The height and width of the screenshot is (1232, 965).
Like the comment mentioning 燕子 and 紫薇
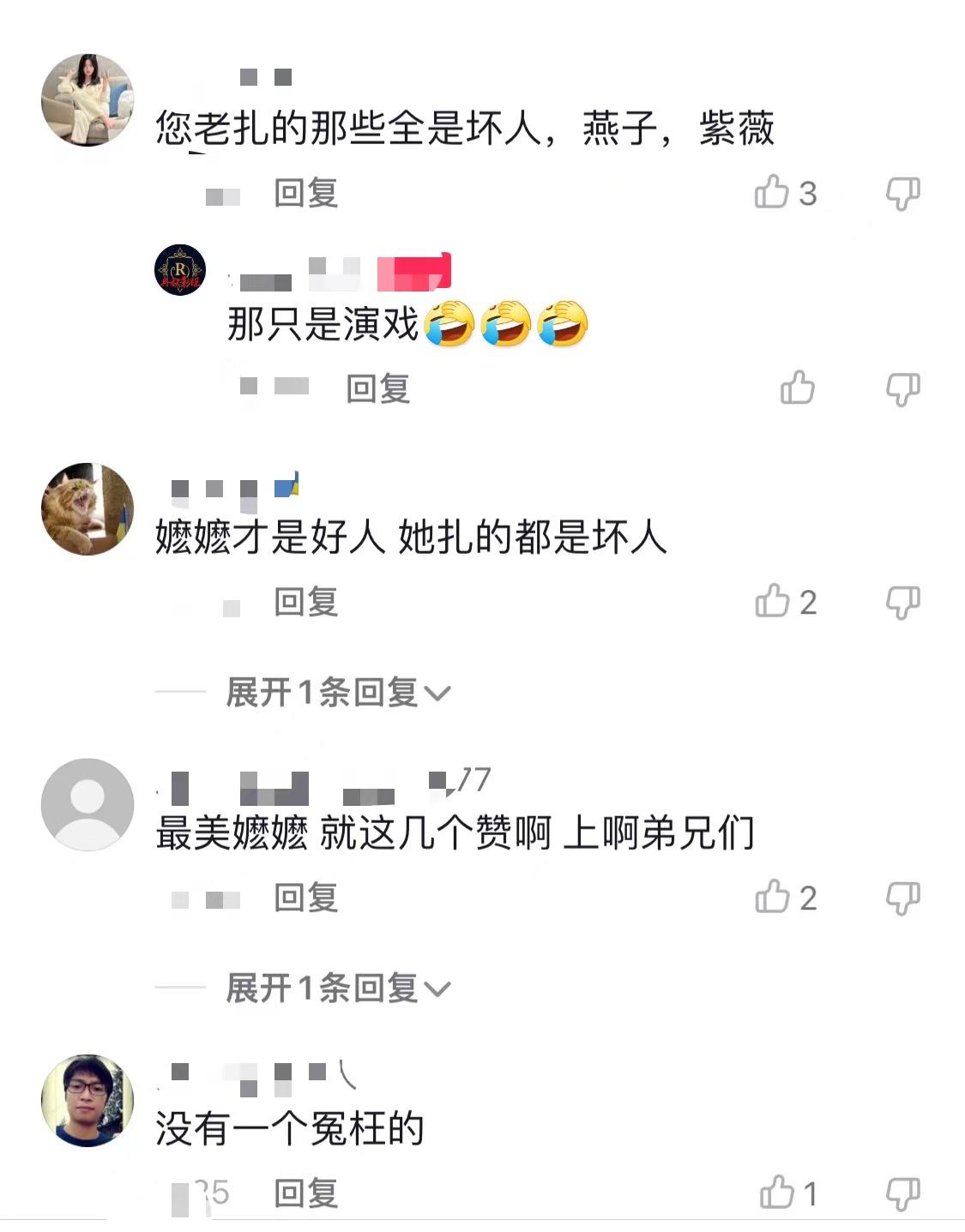(x=772, y=193)
